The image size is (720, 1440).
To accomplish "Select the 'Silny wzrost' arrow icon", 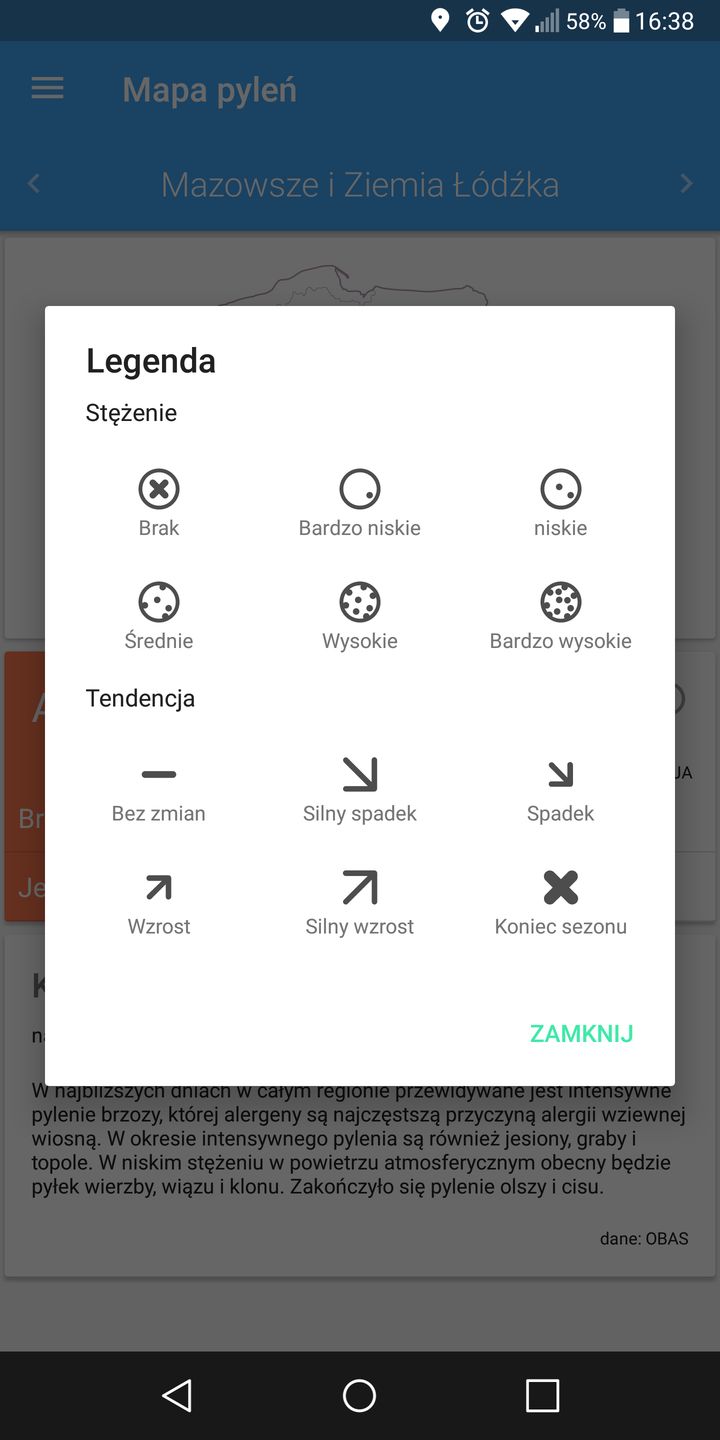I will click(x=359, y=886).
